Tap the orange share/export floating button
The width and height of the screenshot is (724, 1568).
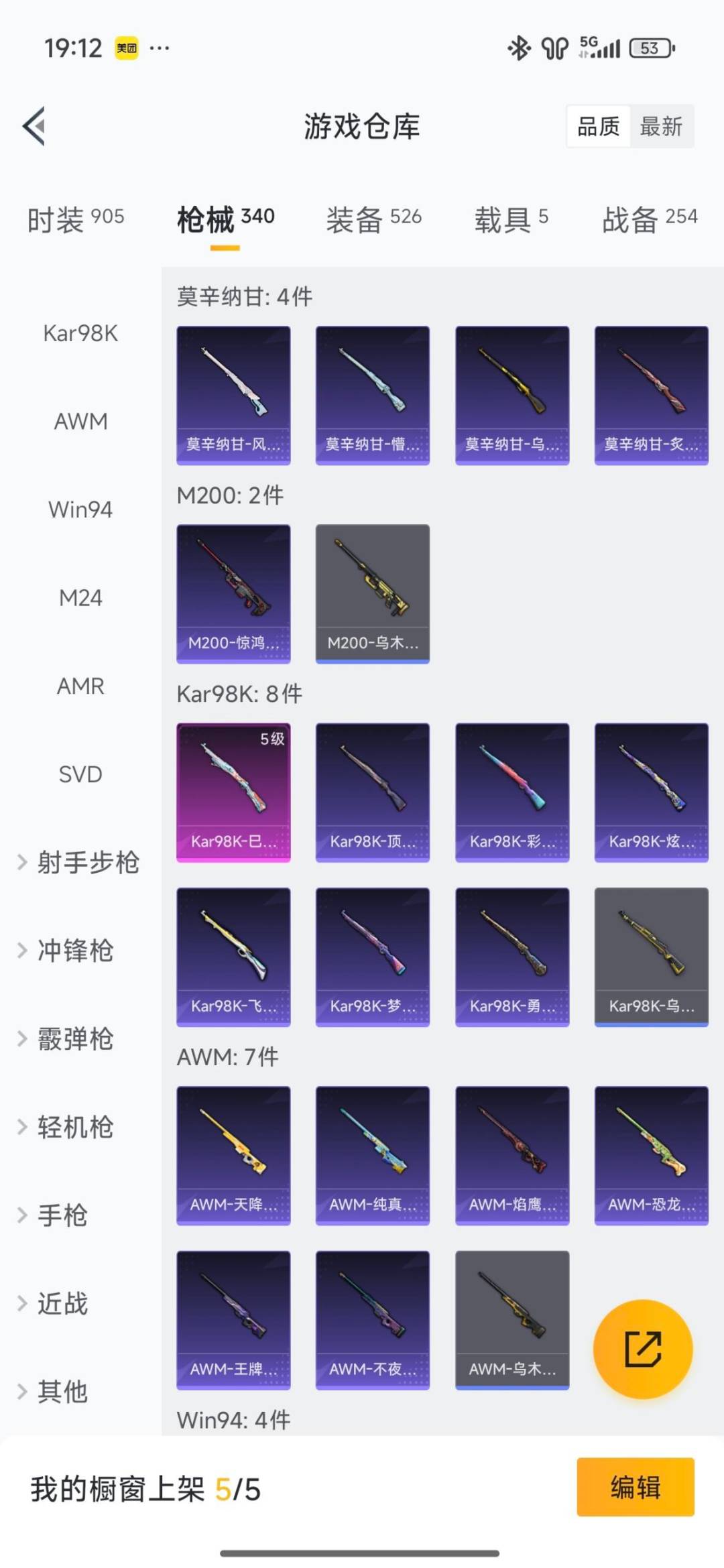(x=642, y=1349)
